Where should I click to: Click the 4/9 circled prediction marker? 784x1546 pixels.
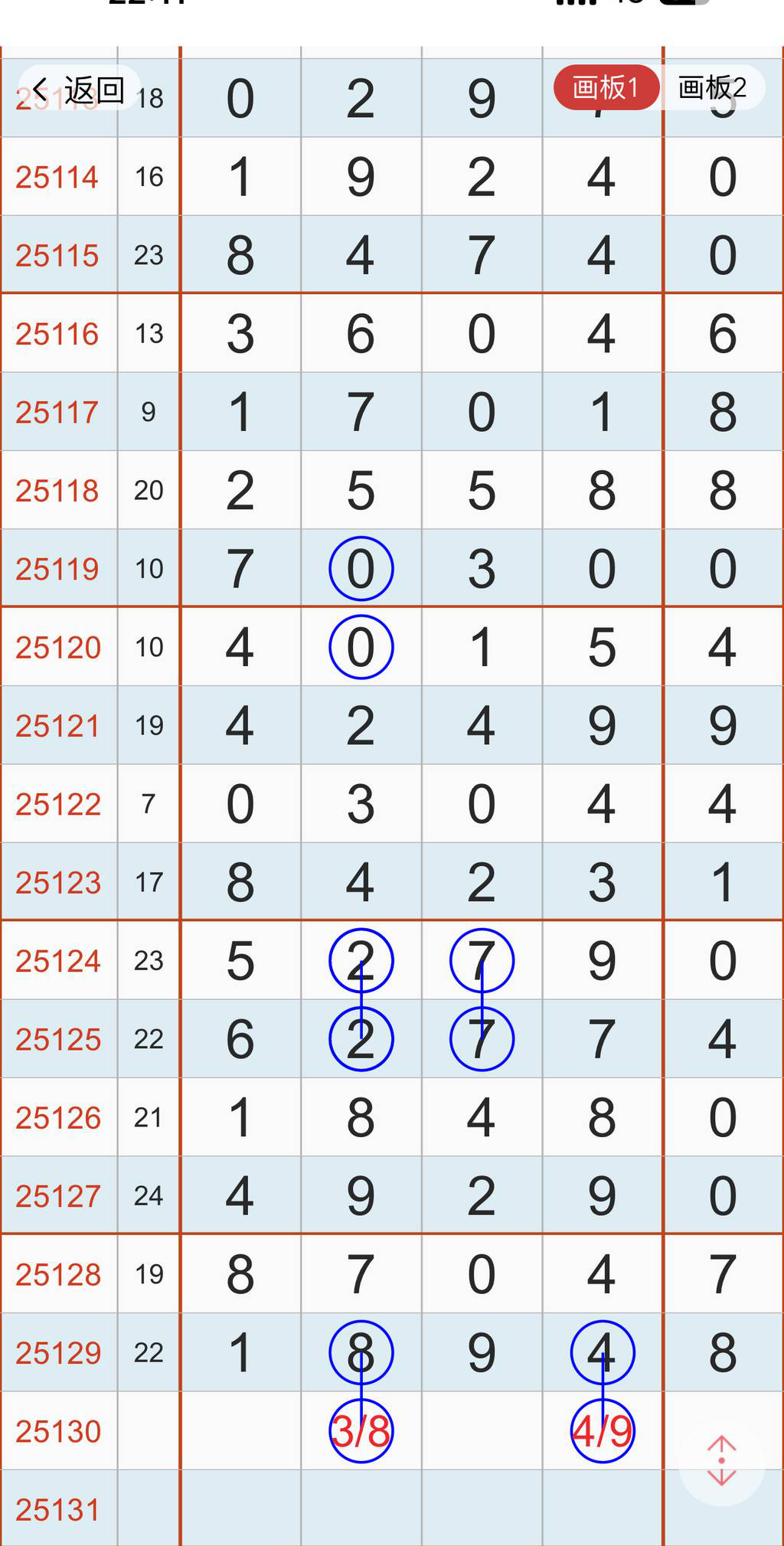pyautogui.click(x=603, y=1432)
